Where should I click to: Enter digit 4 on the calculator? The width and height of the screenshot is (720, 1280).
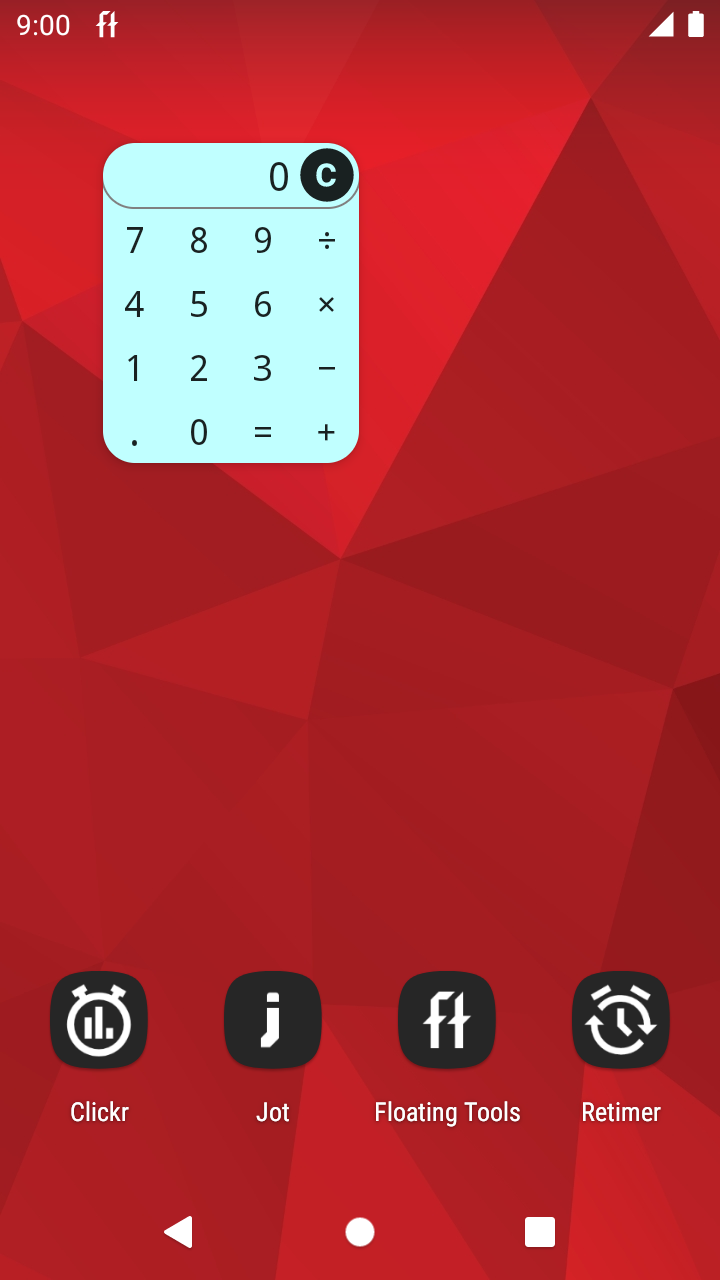[x=134, y=304]
